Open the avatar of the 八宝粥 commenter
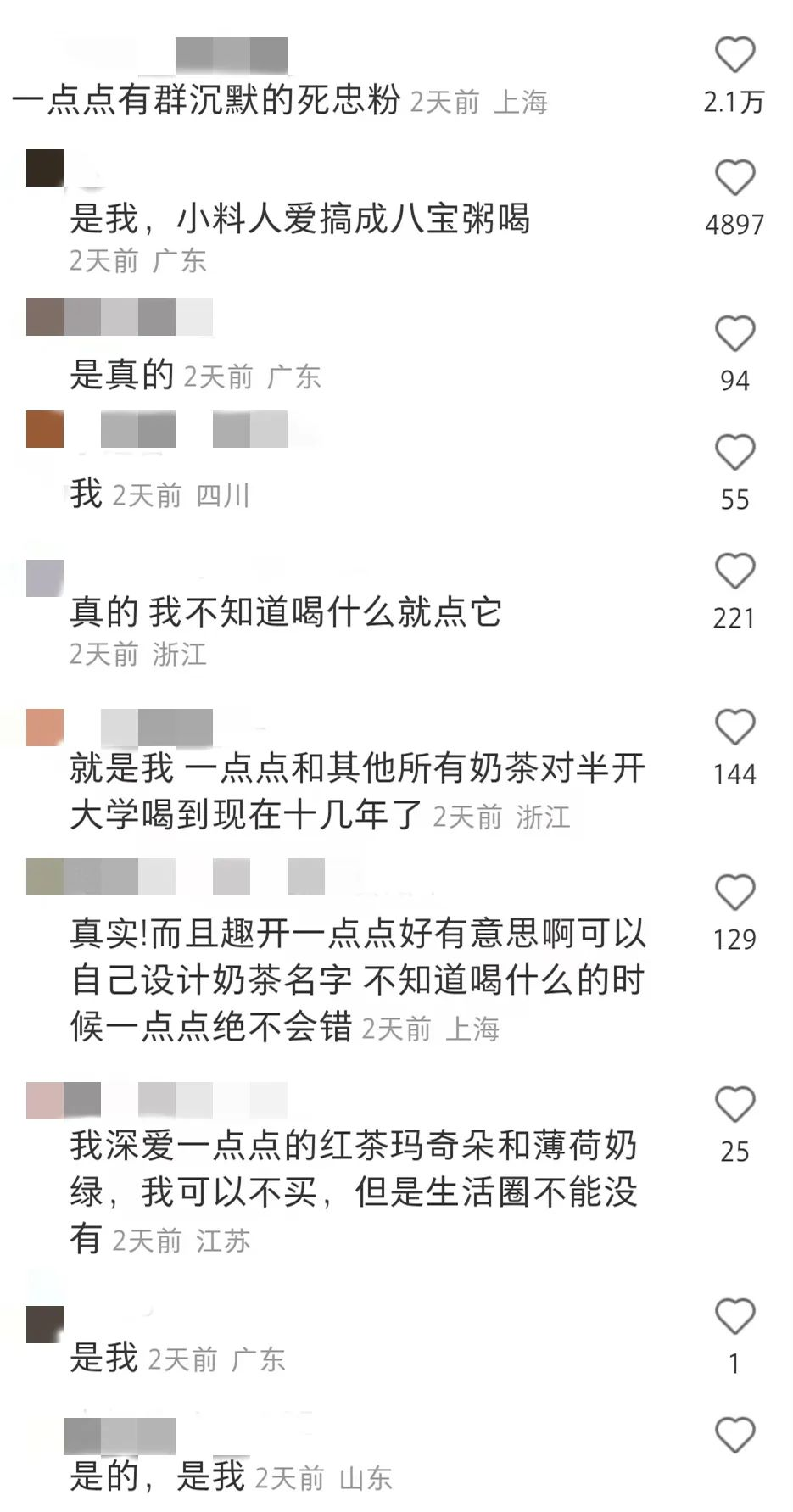Image resolution: width=793 pixels, height=1512 pixels. [45, 168]
